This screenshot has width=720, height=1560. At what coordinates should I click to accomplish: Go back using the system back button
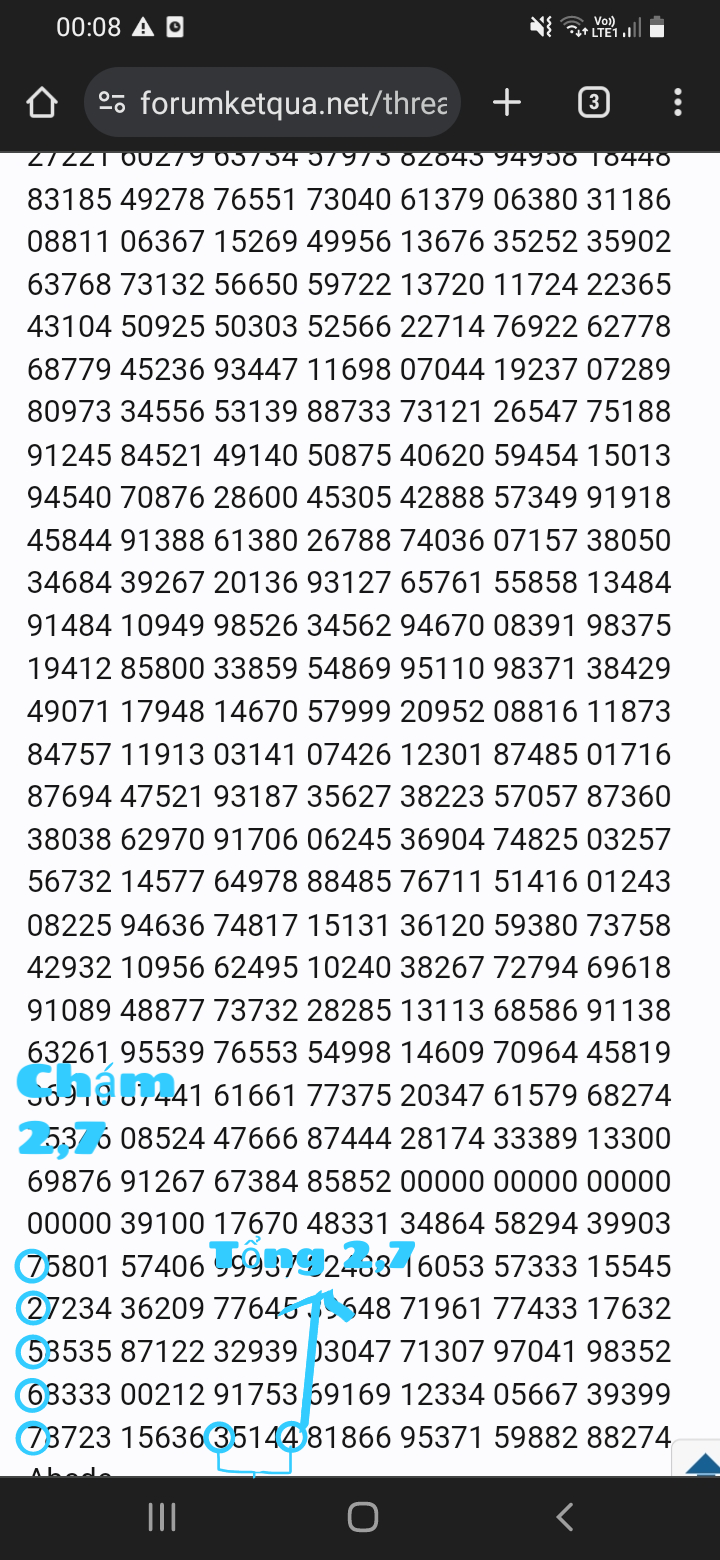coord(564,1517)
